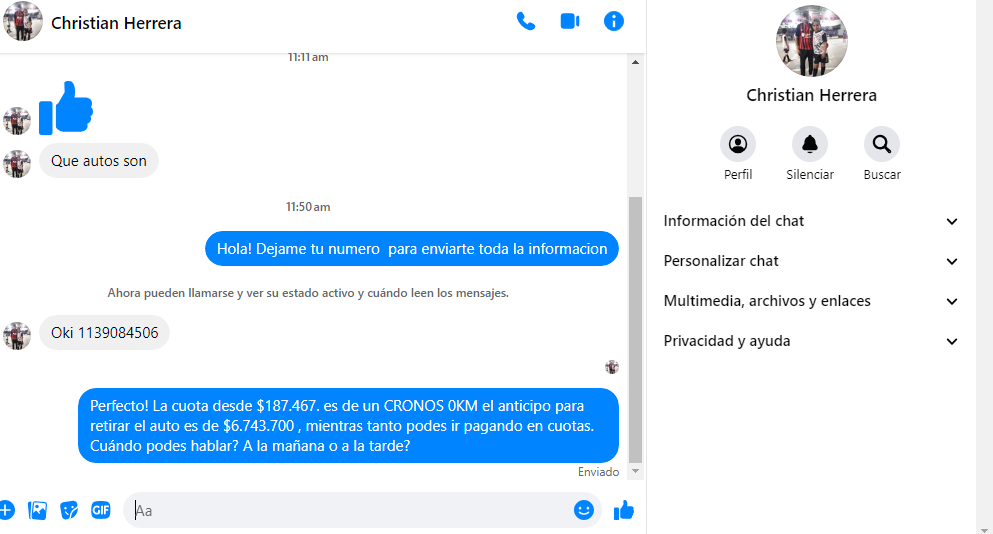Choose a sticker to send
Image resolution: width=993 pixels, height=534 pixels.
point(69,510)
